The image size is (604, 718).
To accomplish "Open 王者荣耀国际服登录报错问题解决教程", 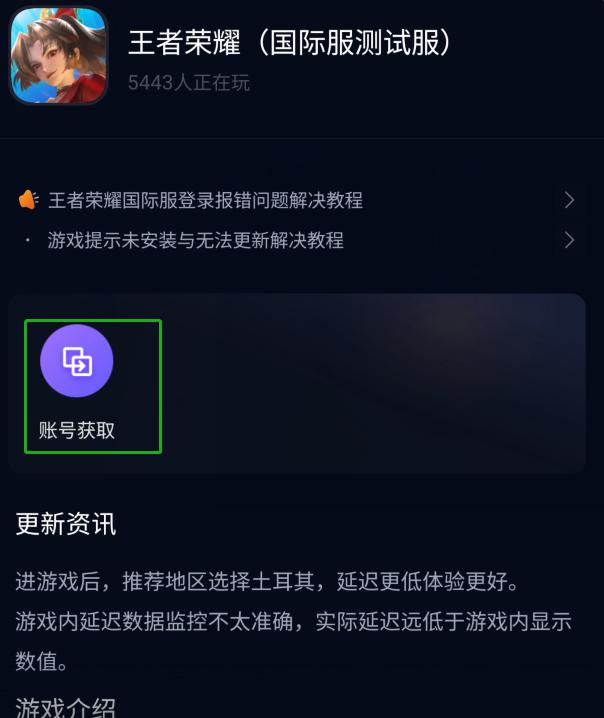I will point(205,200).
